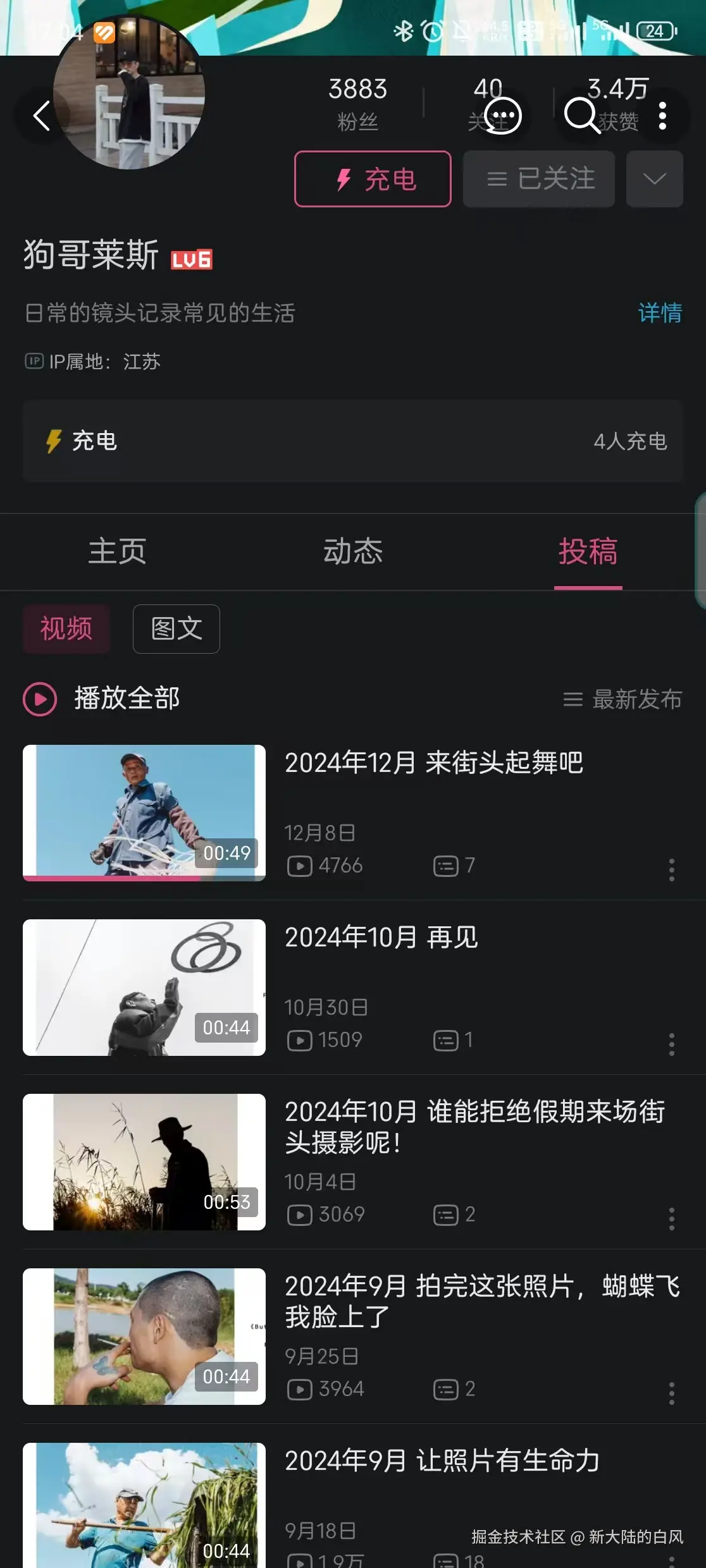This screenshot has height=1568, width=706.
Task: Expand the chevron next to 已关注
Action: click(x=653, y=179)
